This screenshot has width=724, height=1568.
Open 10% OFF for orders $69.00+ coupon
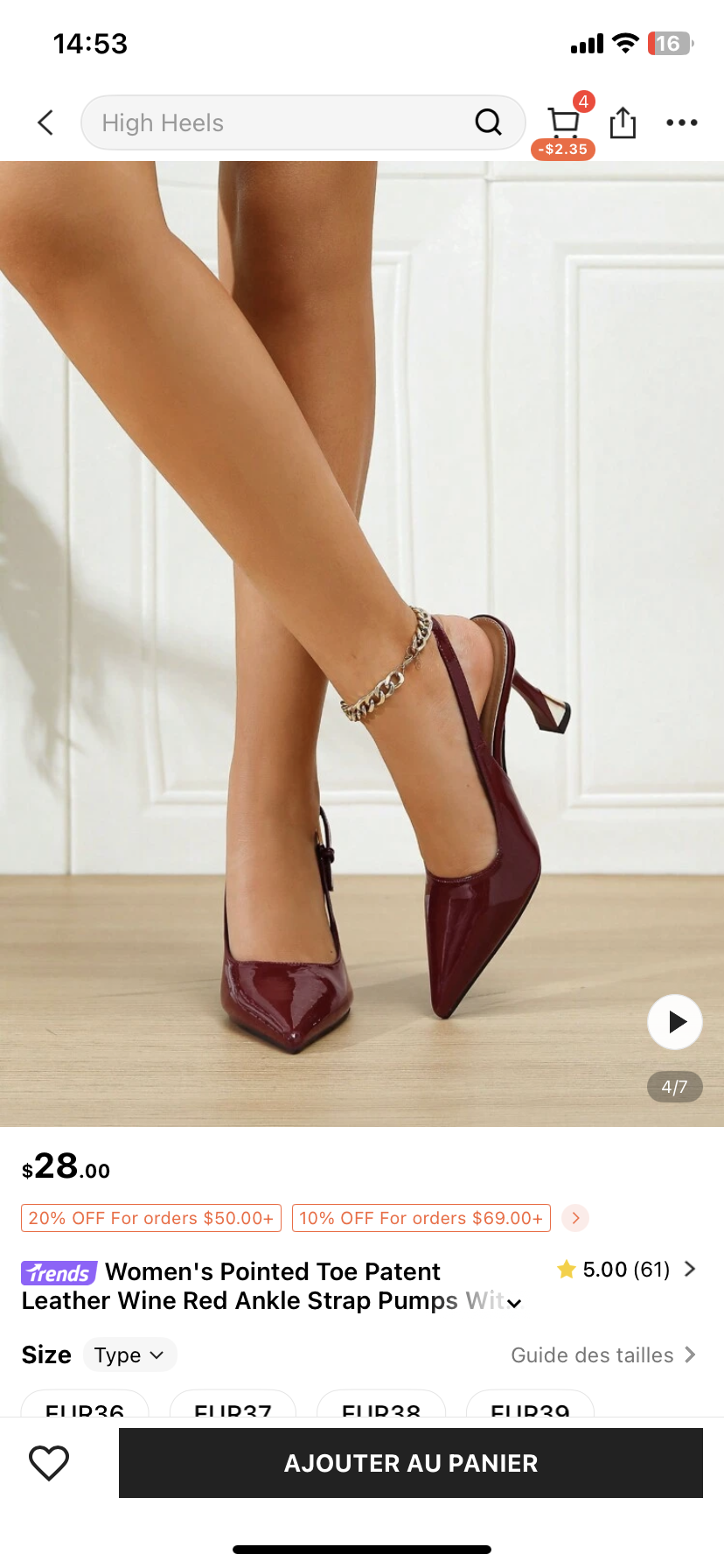421,1218
